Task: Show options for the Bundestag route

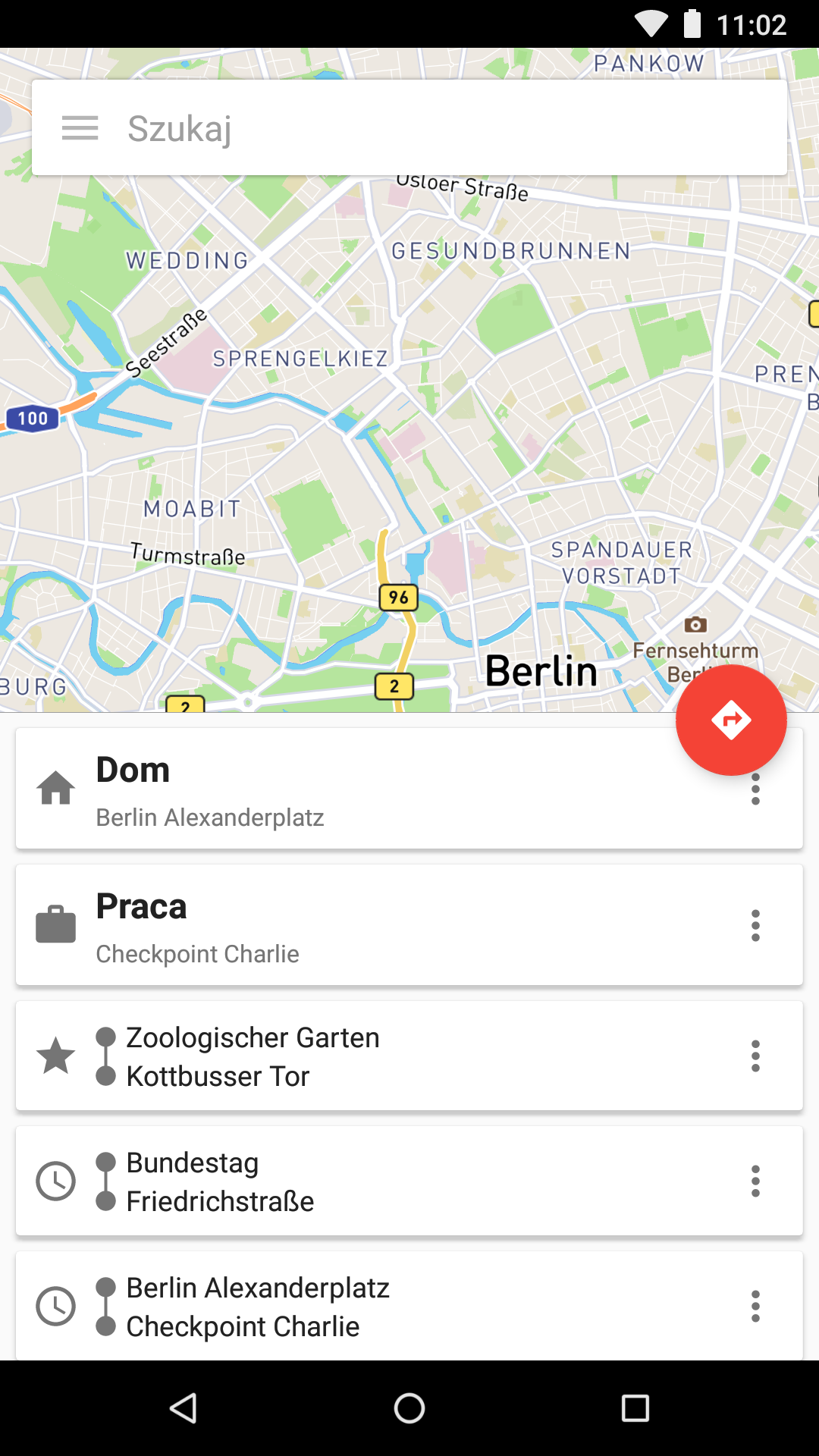Action: [755, 1181]
